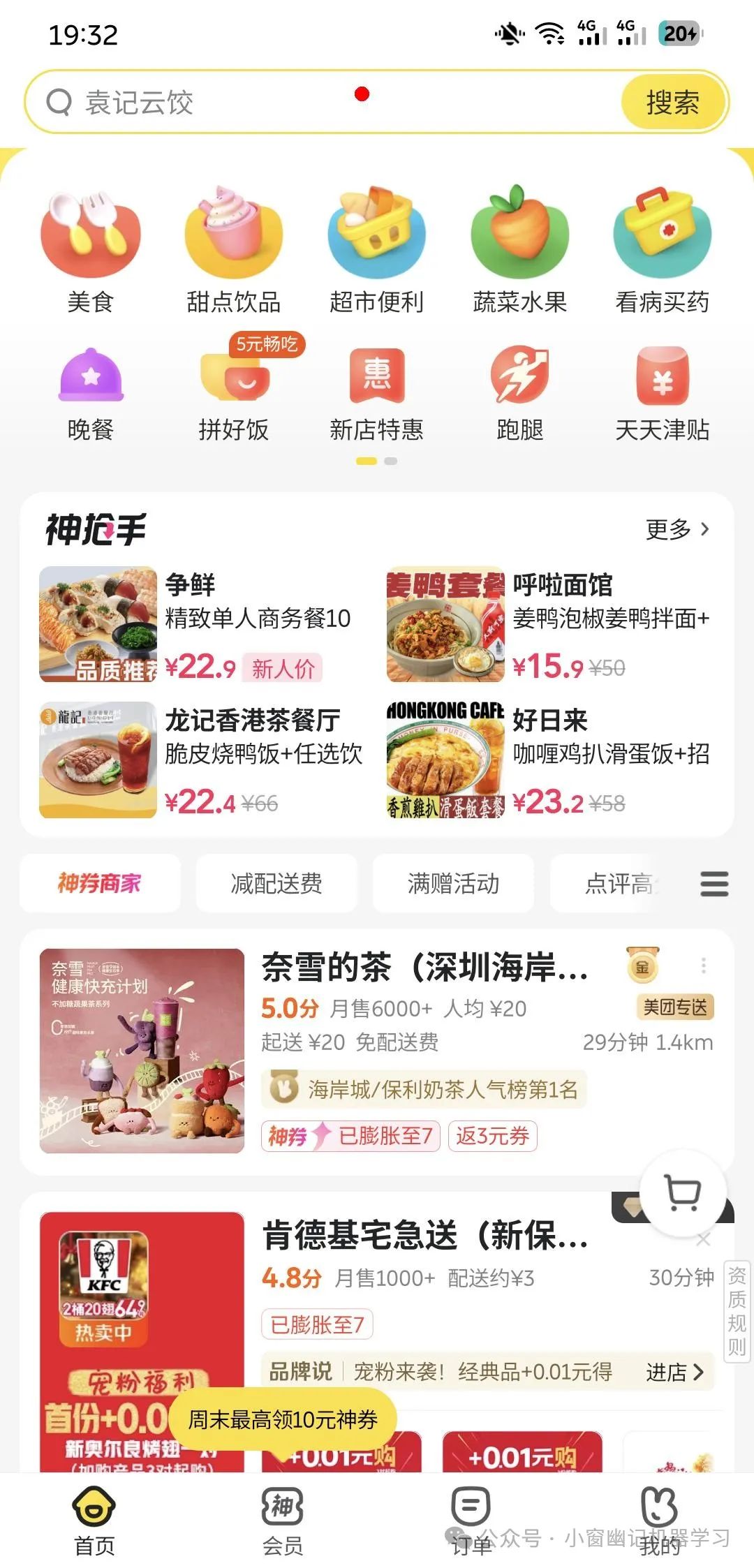Image resolution: width=754 pixels, height=1568 pixels.
Task: Tap the 袁记云饺 search field
Action: 314,103
